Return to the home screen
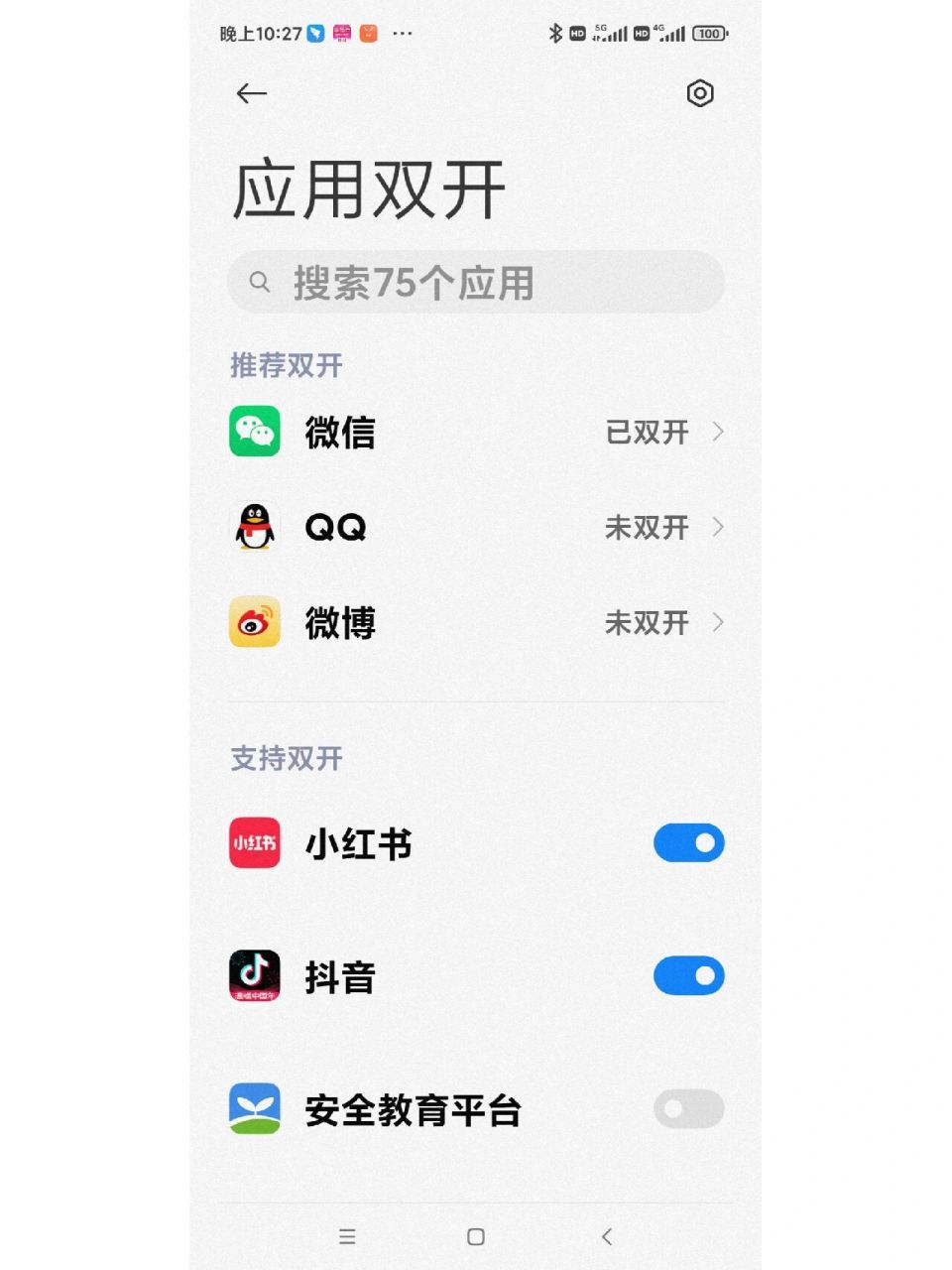 [x=476, y=1236]
